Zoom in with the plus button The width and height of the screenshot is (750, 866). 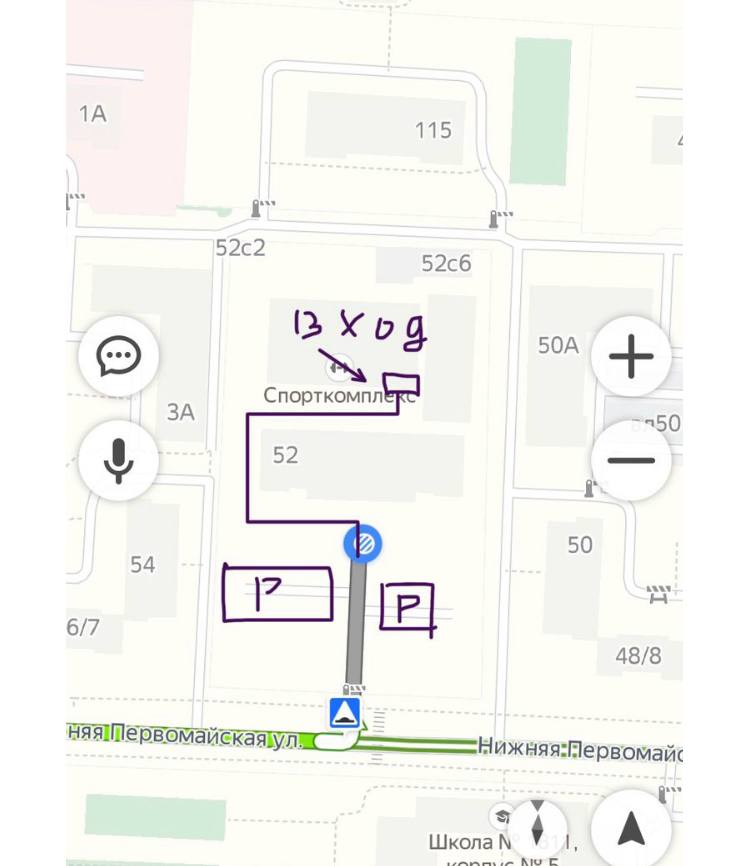[631, 357]
